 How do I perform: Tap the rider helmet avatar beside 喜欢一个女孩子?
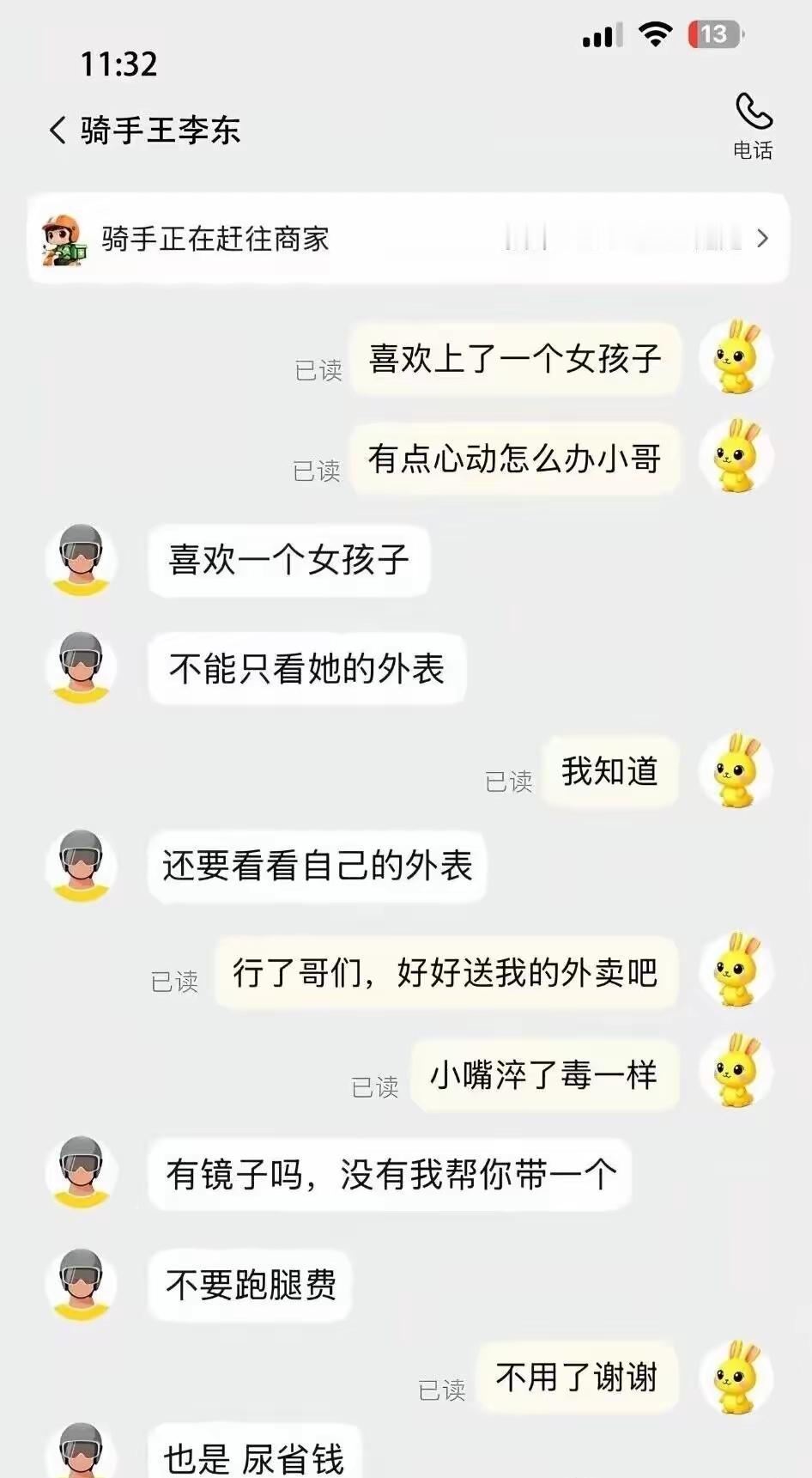(80, 559)
